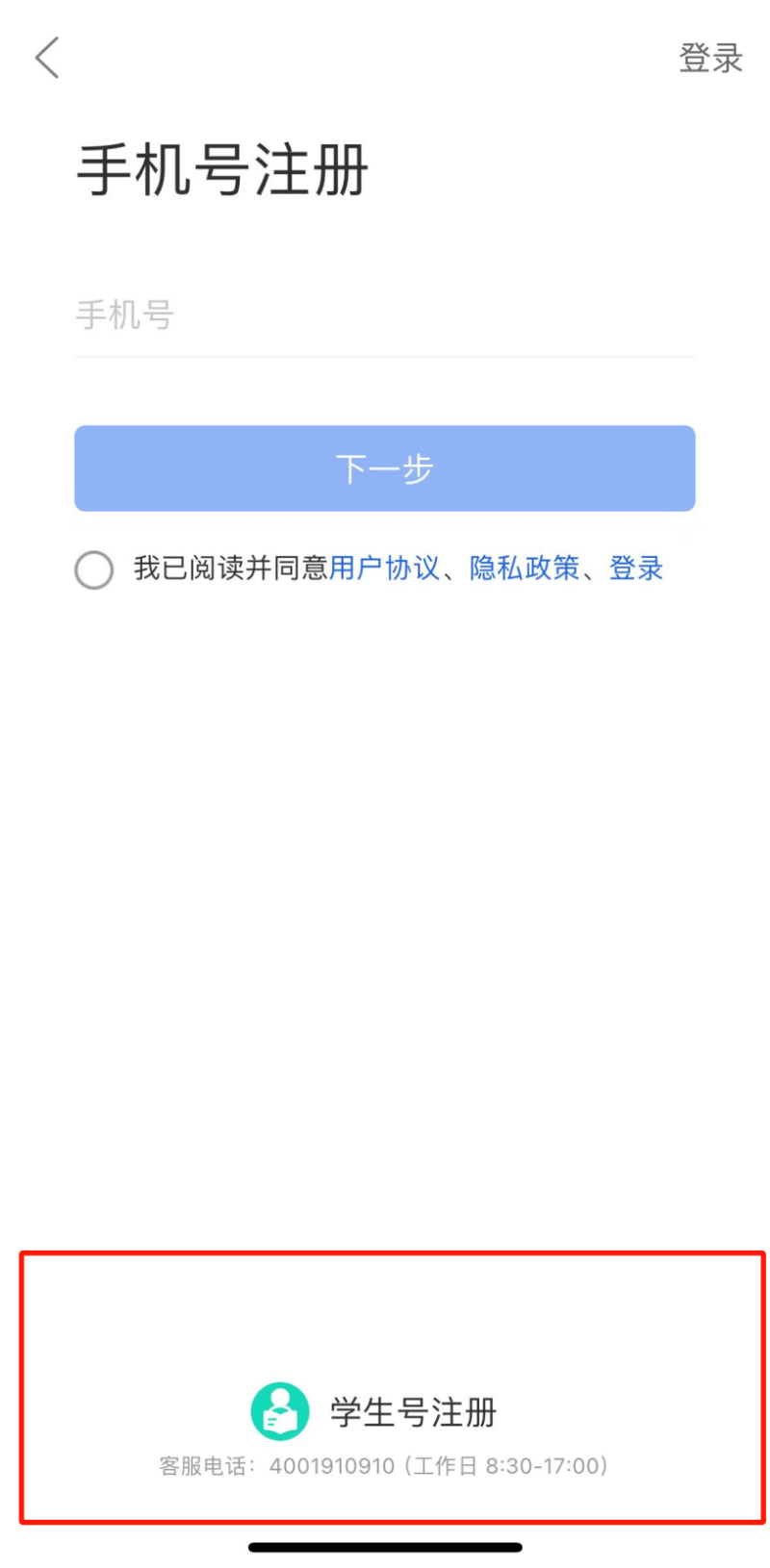Screen dimensions: 770x1568
Task: Open the 隐私政策 link
Action: (525, 569)
